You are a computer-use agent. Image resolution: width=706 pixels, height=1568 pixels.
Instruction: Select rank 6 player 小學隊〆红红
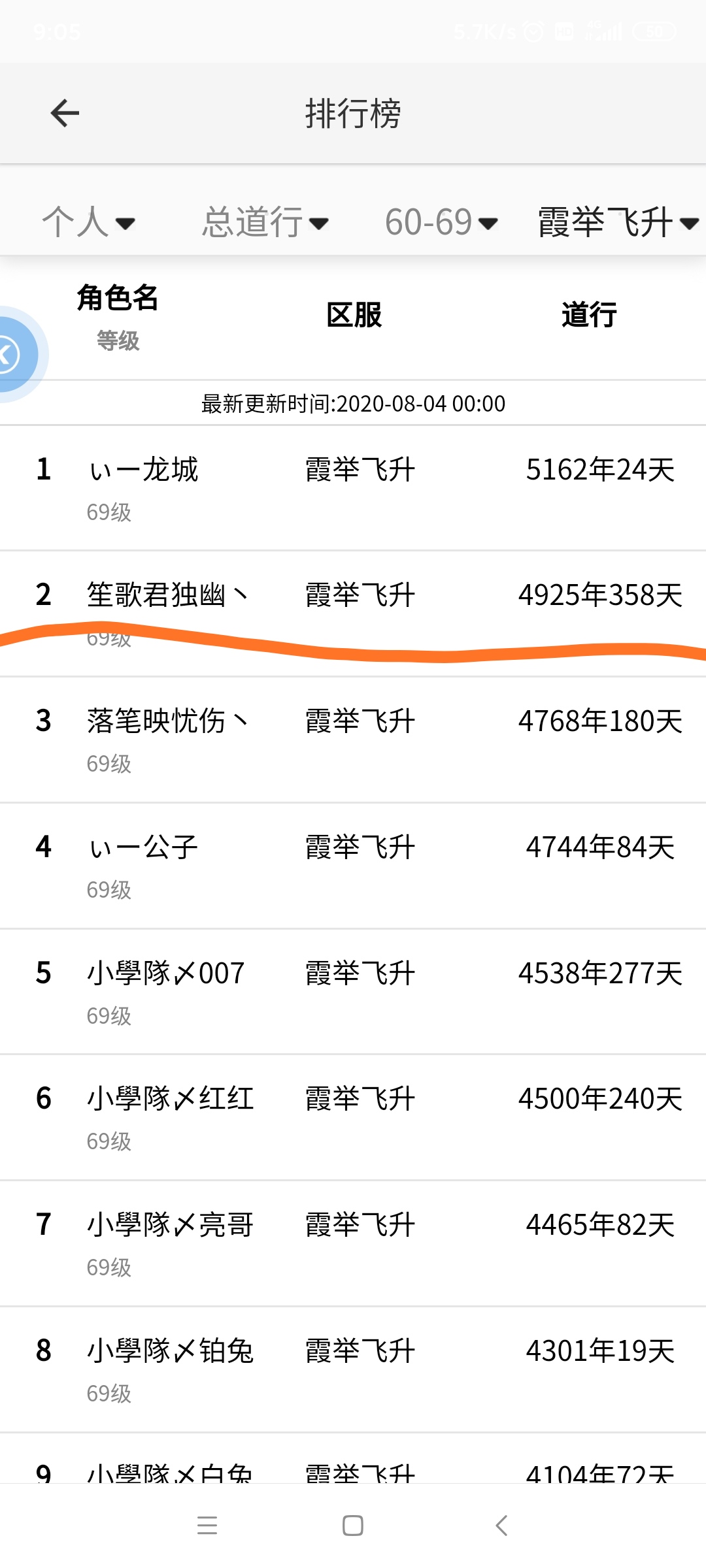(353, 1118)
